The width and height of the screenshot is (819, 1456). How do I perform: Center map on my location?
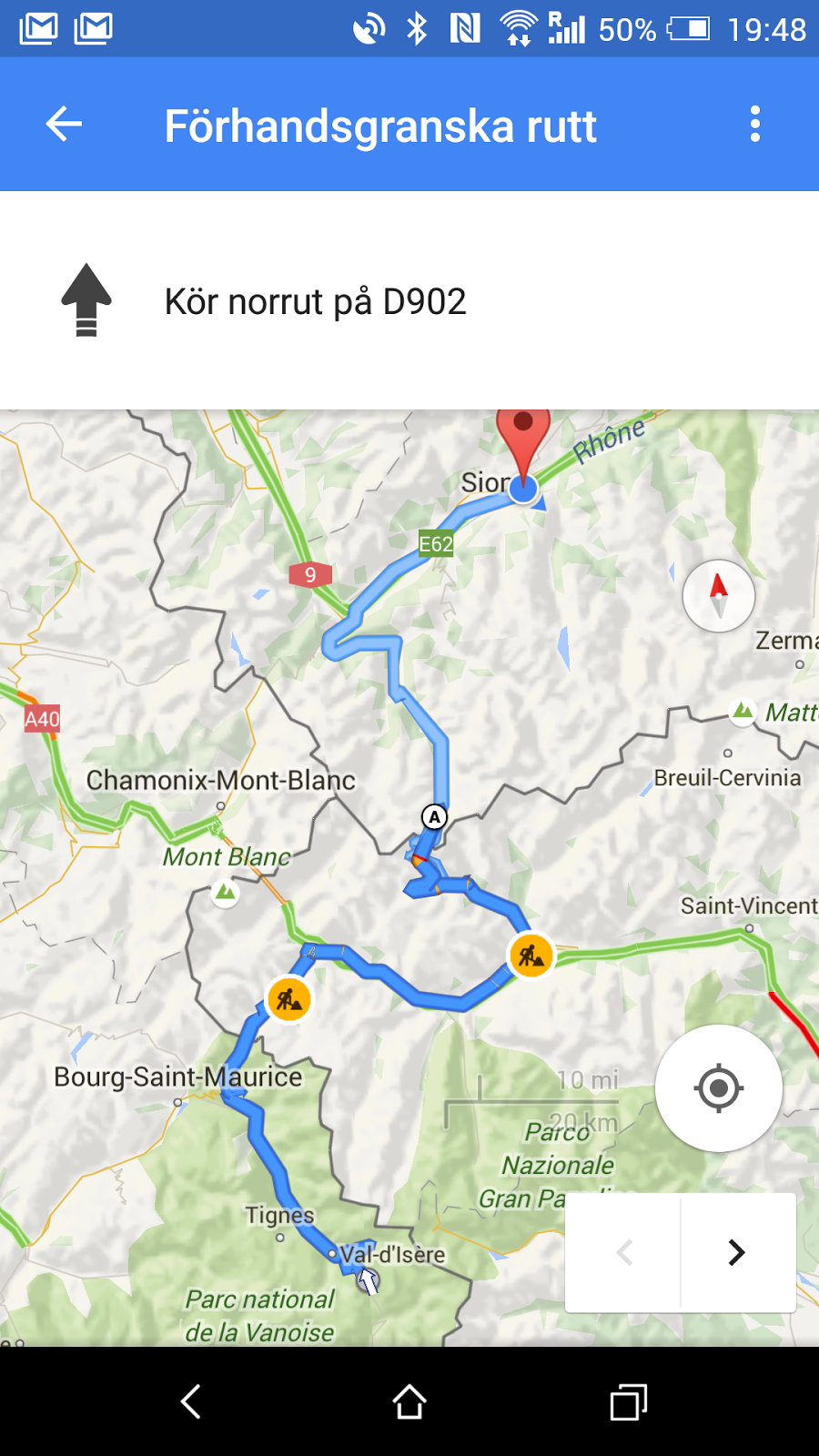pos(719,1087)
